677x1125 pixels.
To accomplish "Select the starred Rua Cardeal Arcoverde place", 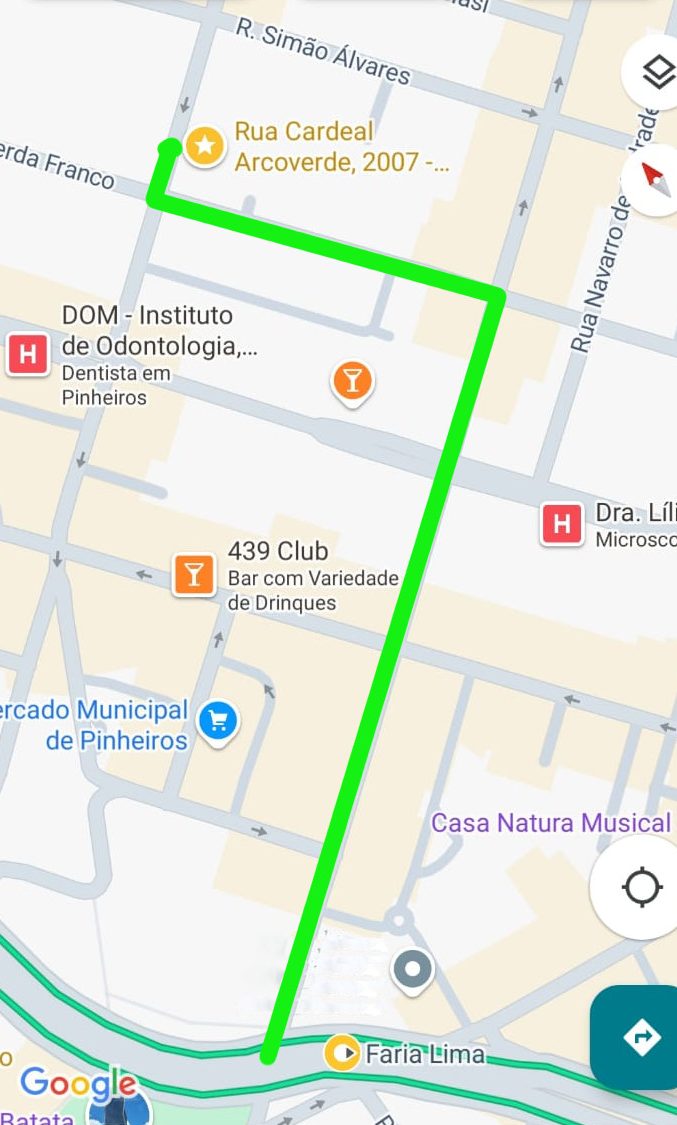I will [204, 146].
